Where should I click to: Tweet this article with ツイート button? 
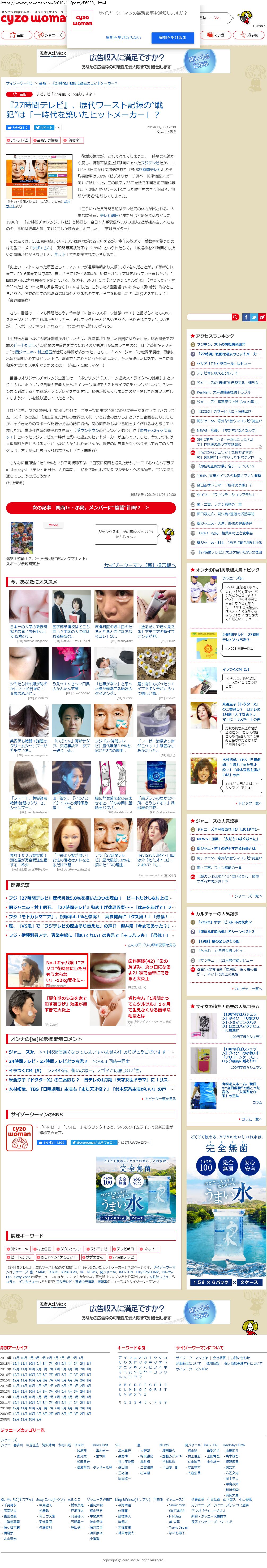(44, 128)
